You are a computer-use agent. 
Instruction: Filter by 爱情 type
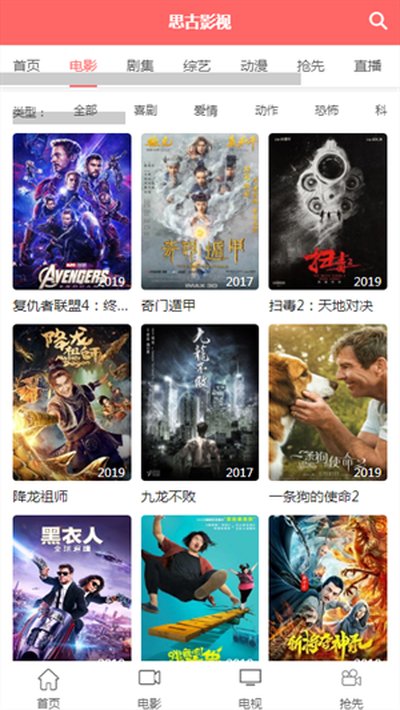(x=206, y=110)
